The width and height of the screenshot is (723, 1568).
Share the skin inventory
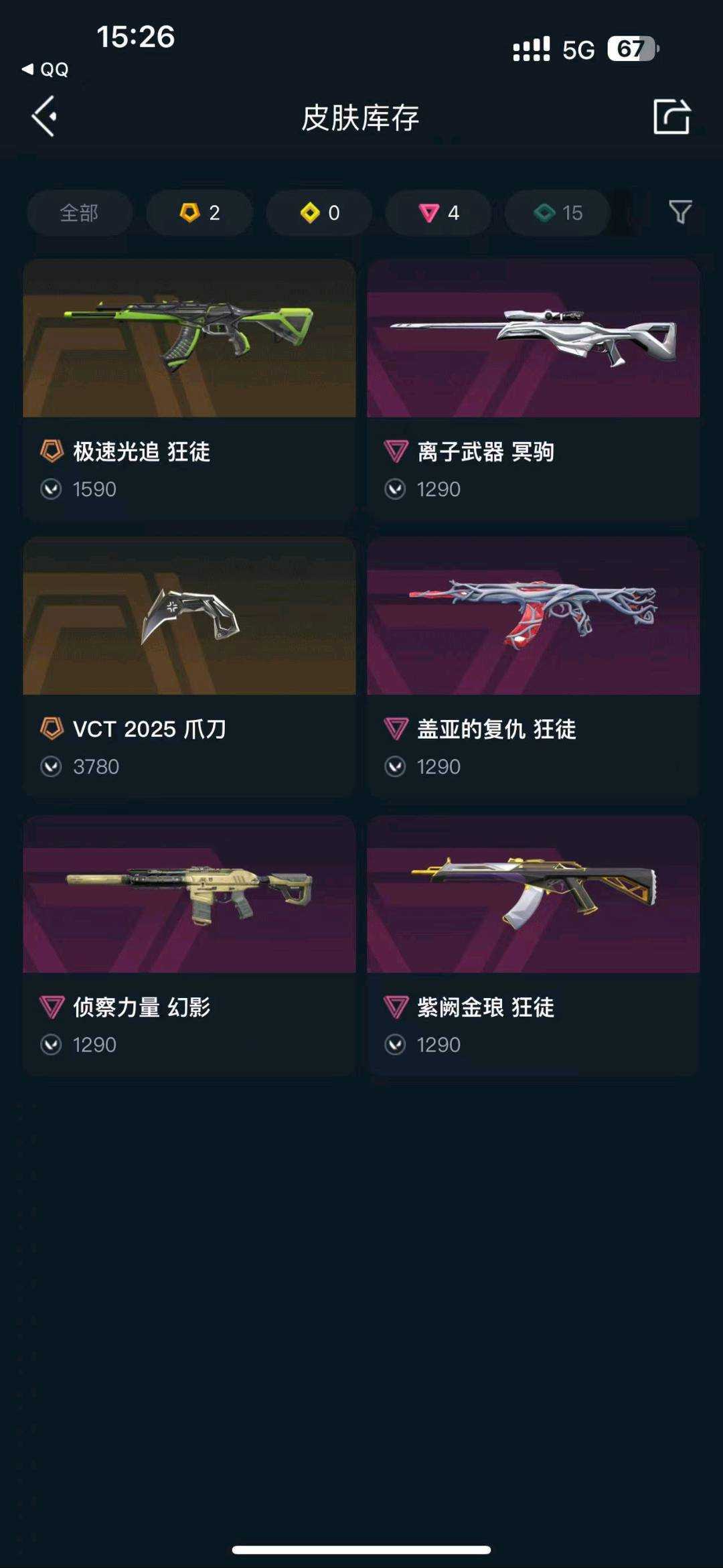(x=671, y=117)
